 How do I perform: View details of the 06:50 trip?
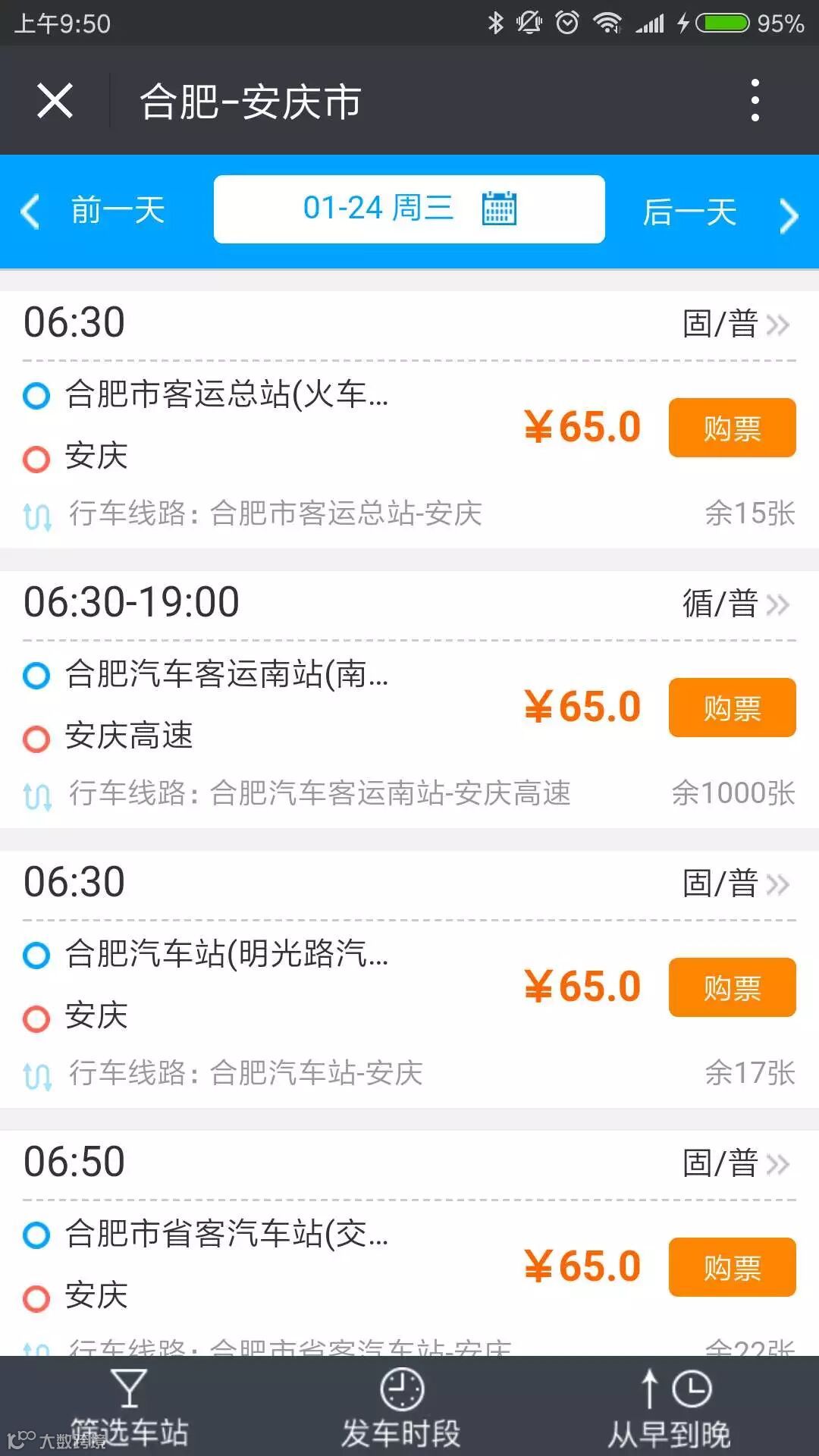pos(736,1164)
